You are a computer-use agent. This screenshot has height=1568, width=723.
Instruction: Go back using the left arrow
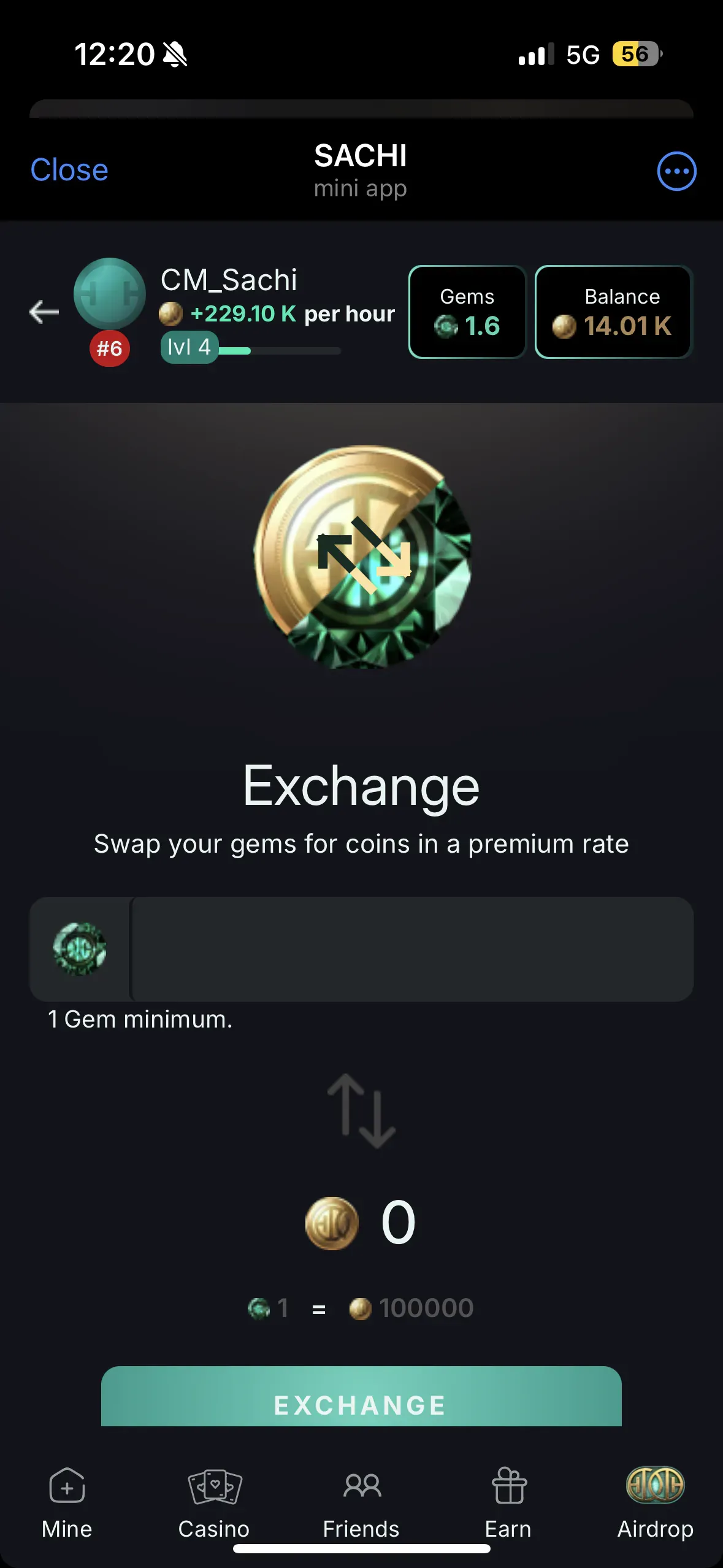tap(44, 312)
